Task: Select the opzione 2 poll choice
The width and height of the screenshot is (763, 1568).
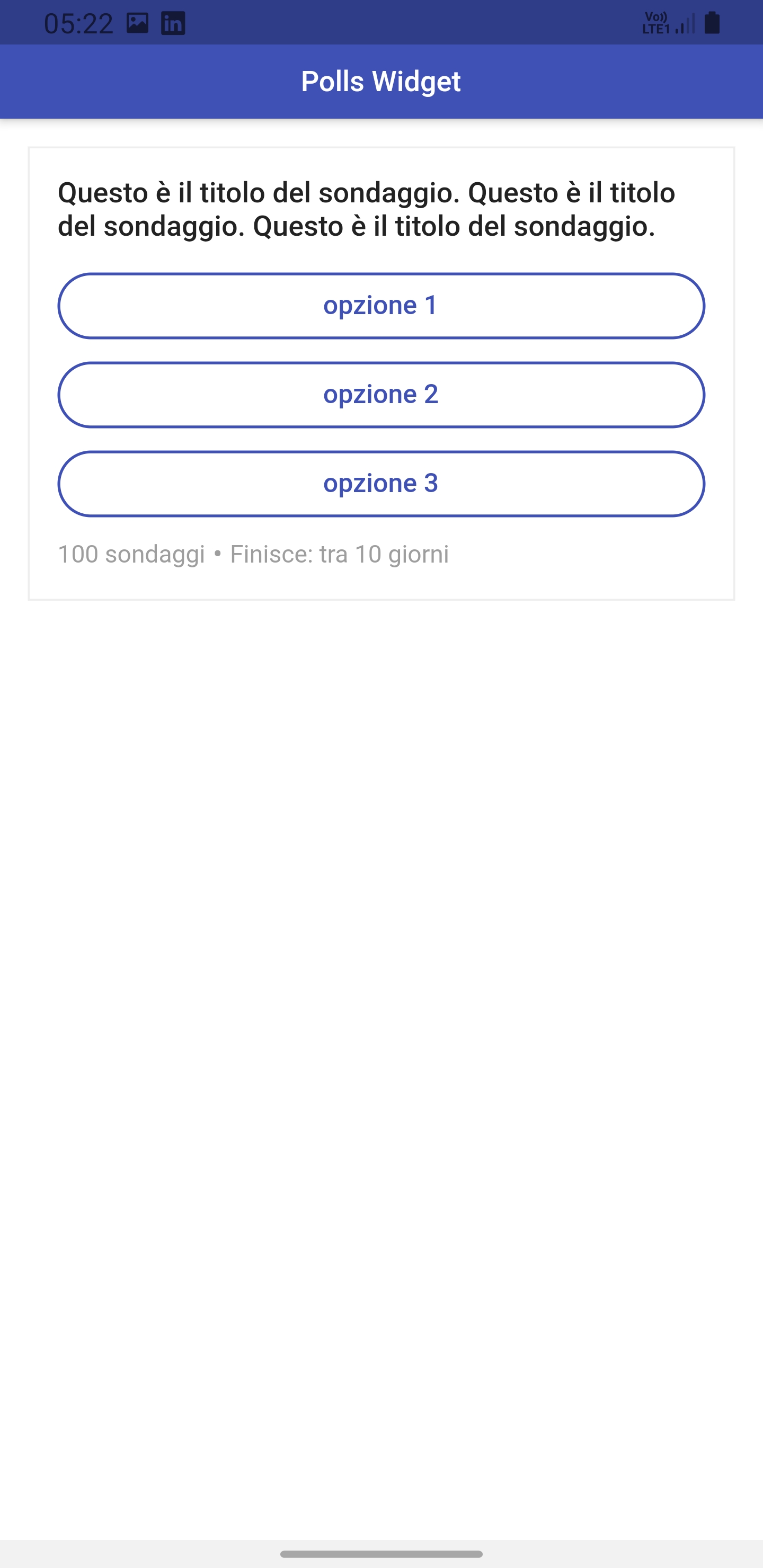Action: [381, 395]
